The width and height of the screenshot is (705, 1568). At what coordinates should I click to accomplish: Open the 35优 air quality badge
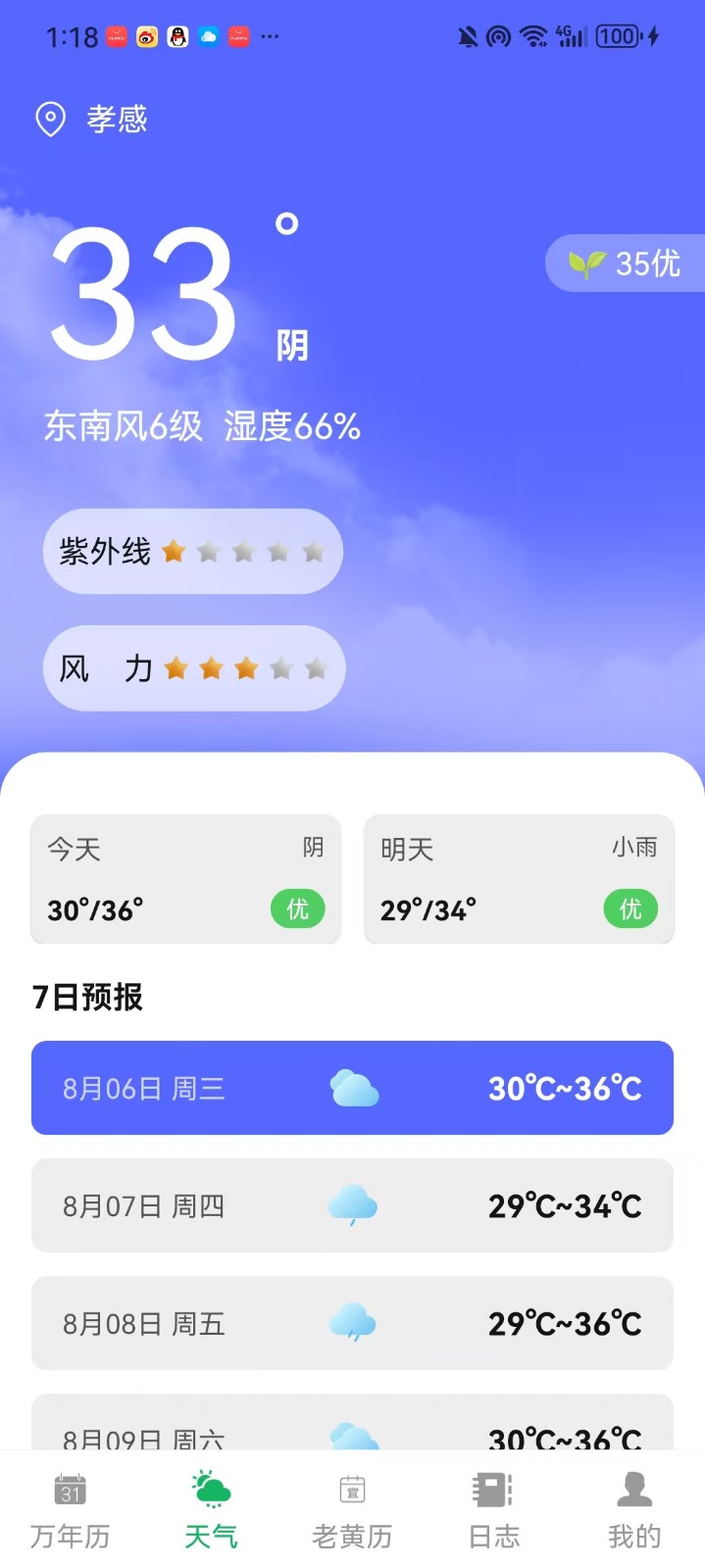point(626,263)
